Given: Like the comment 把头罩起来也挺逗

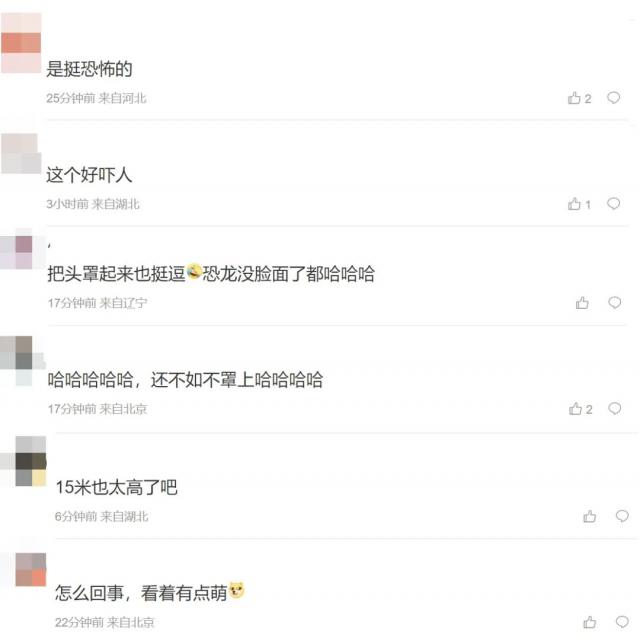Looking at the screenshot, I should point(582,303).
